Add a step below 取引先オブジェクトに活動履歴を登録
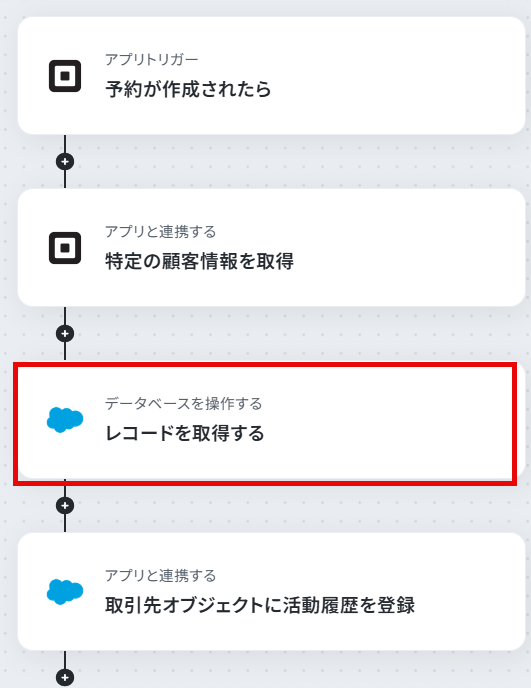The width and height of the screenshot is (531, 688). [x=65, y=677]
